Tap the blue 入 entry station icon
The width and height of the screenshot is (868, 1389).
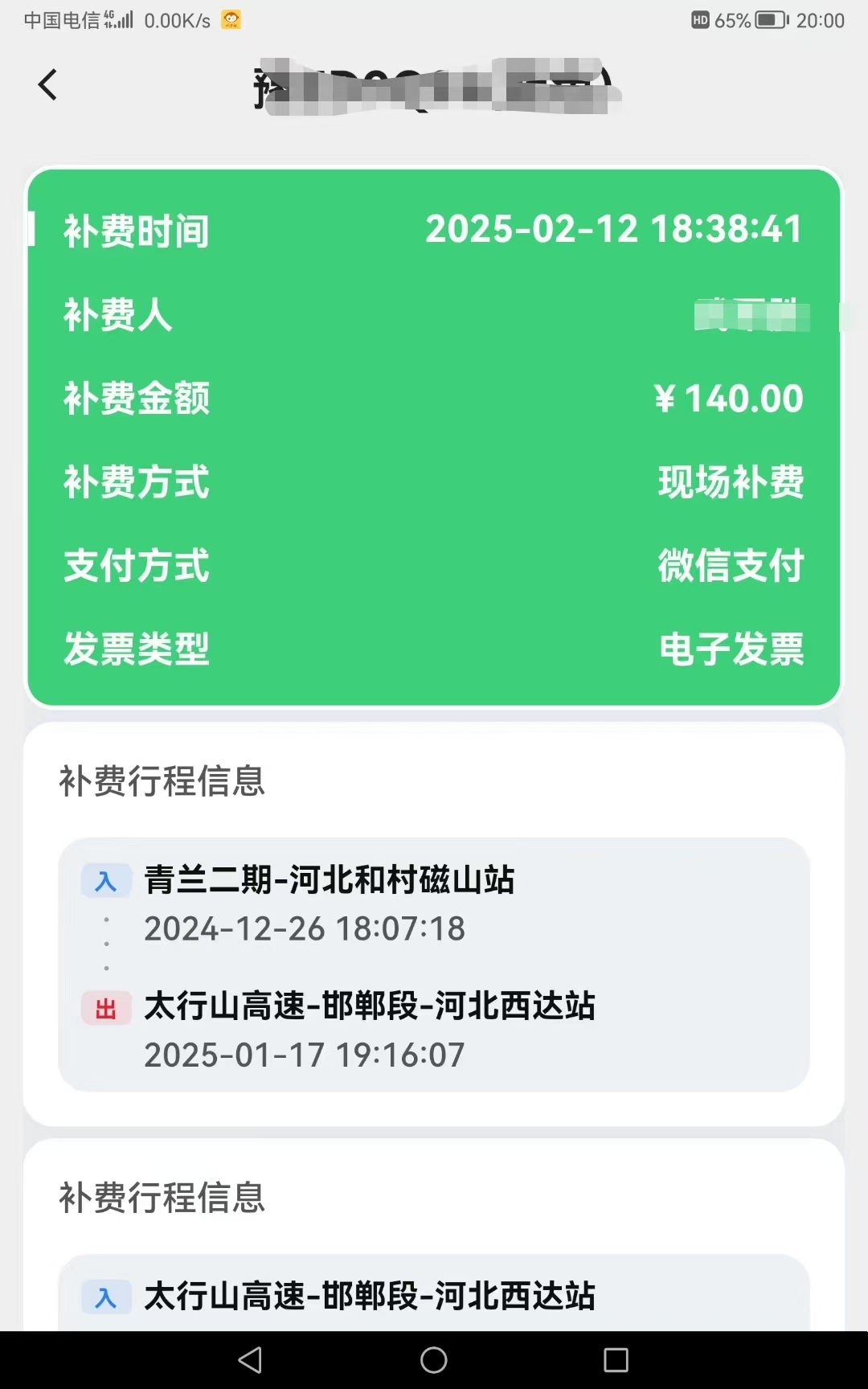(x=106, y=881)
